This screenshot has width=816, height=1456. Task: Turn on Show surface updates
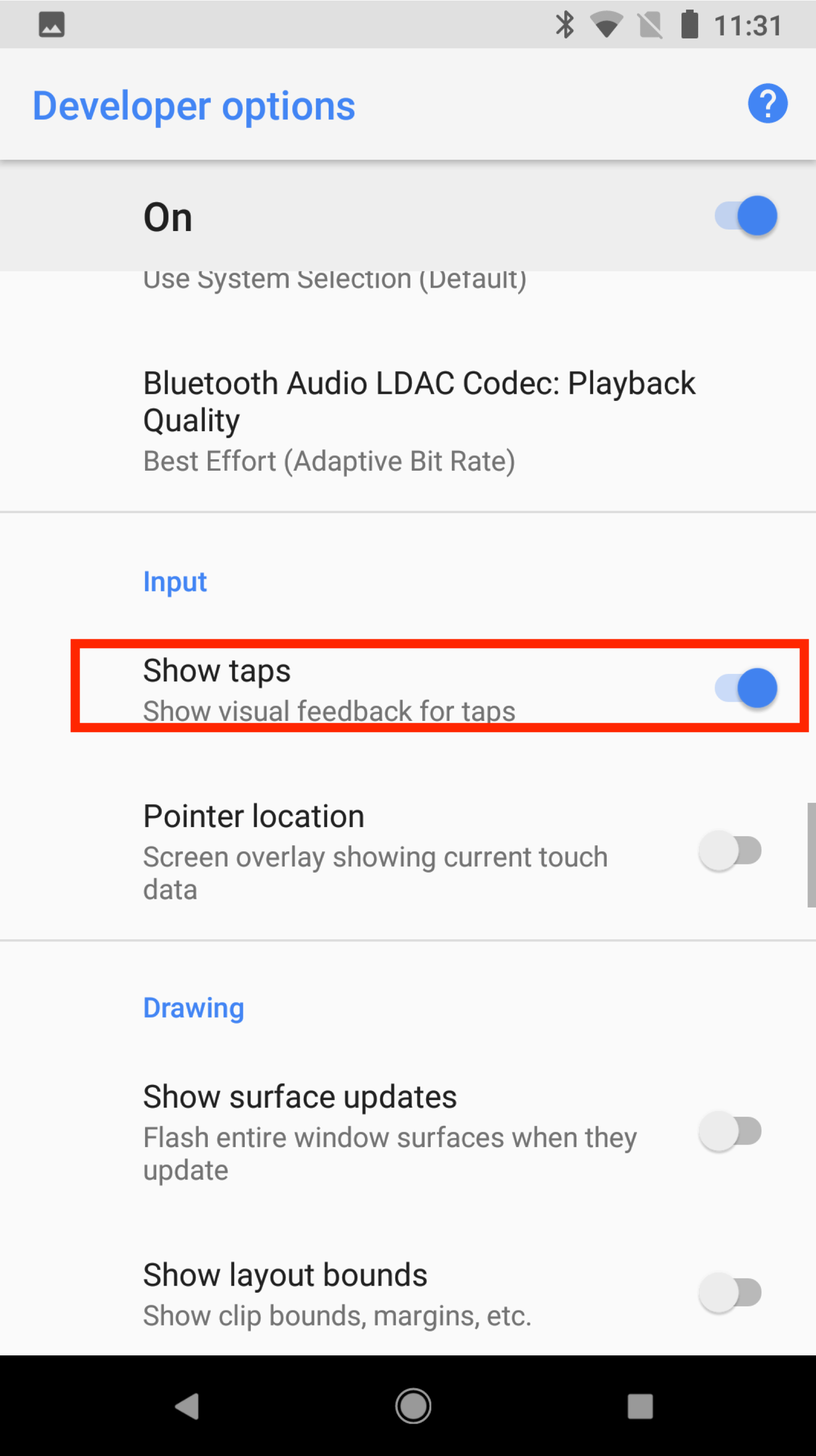click(x=730, y=1131)
